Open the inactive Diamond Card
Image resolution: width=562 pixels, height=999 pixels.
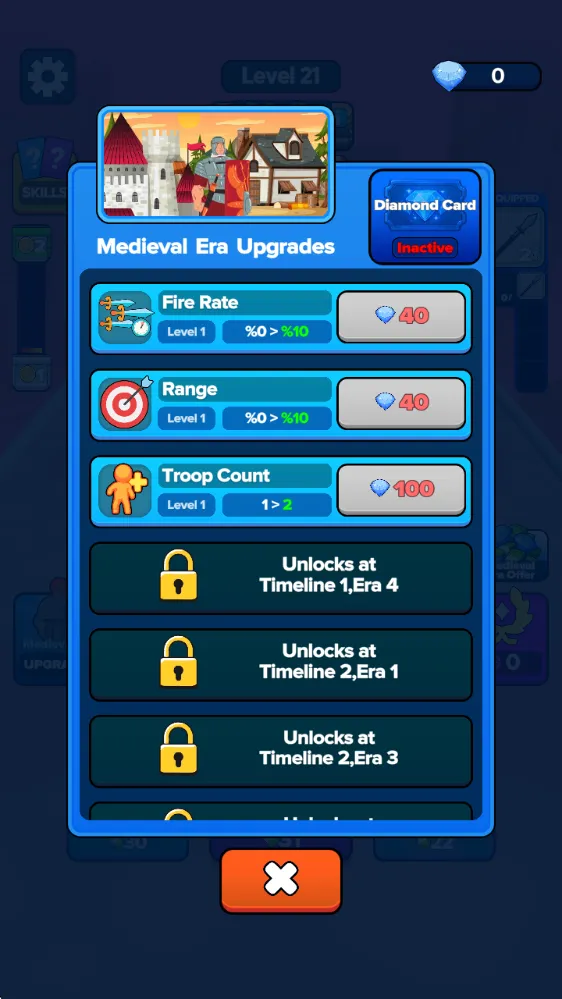click(x=425, y=217)
